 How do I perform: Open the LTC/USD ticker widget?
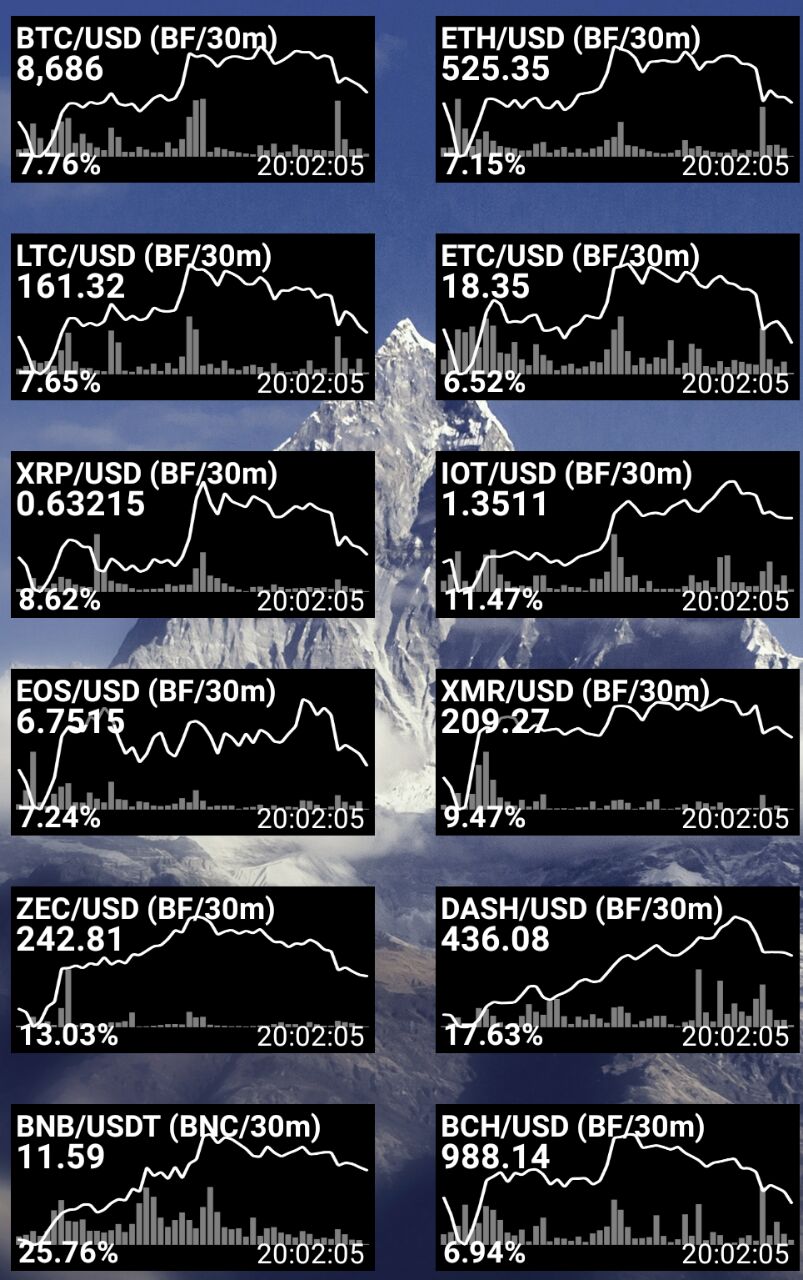pyautogui.click(x=193, y=317)
